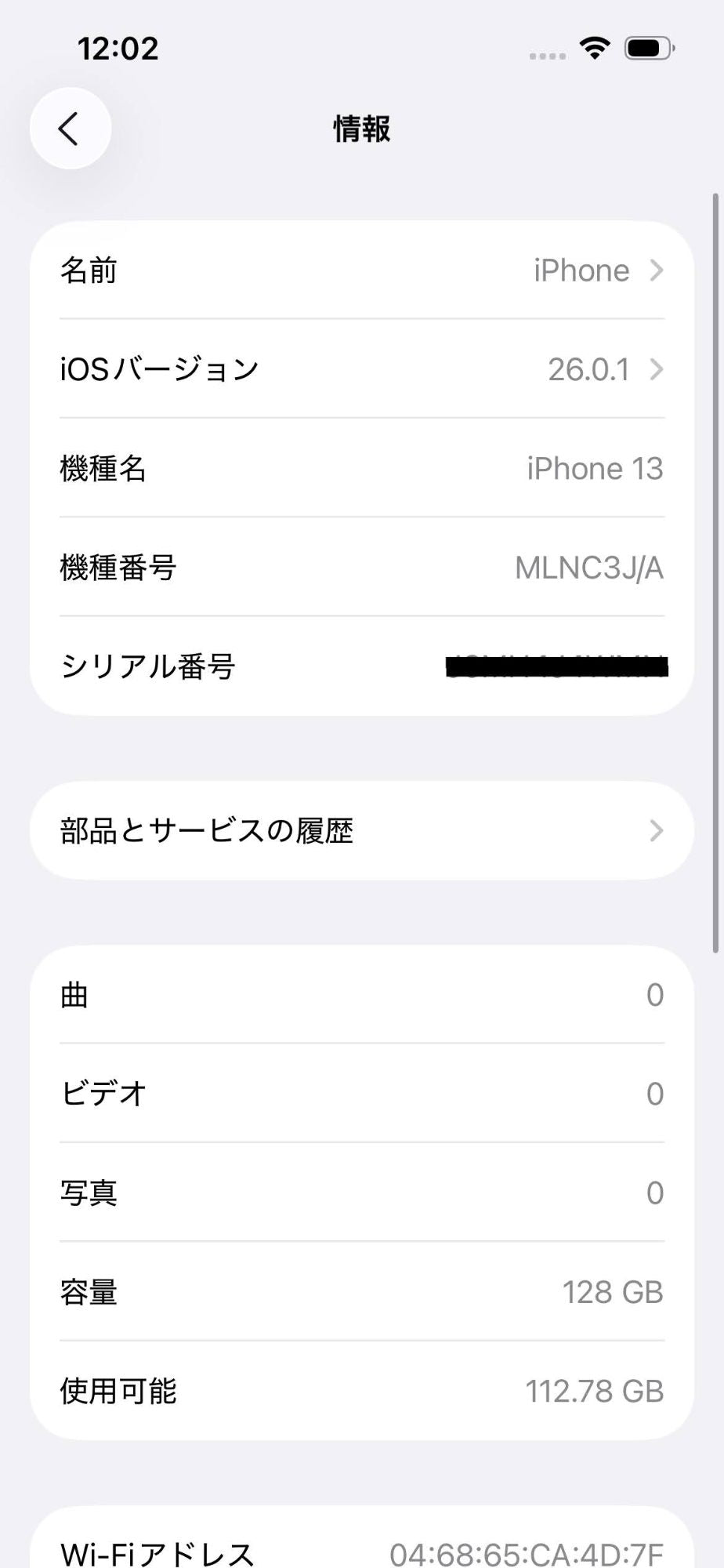Open 部品とサービスの履歴
The height and width of the screenshot is (1568, 724).
click(x=360, y=830)
